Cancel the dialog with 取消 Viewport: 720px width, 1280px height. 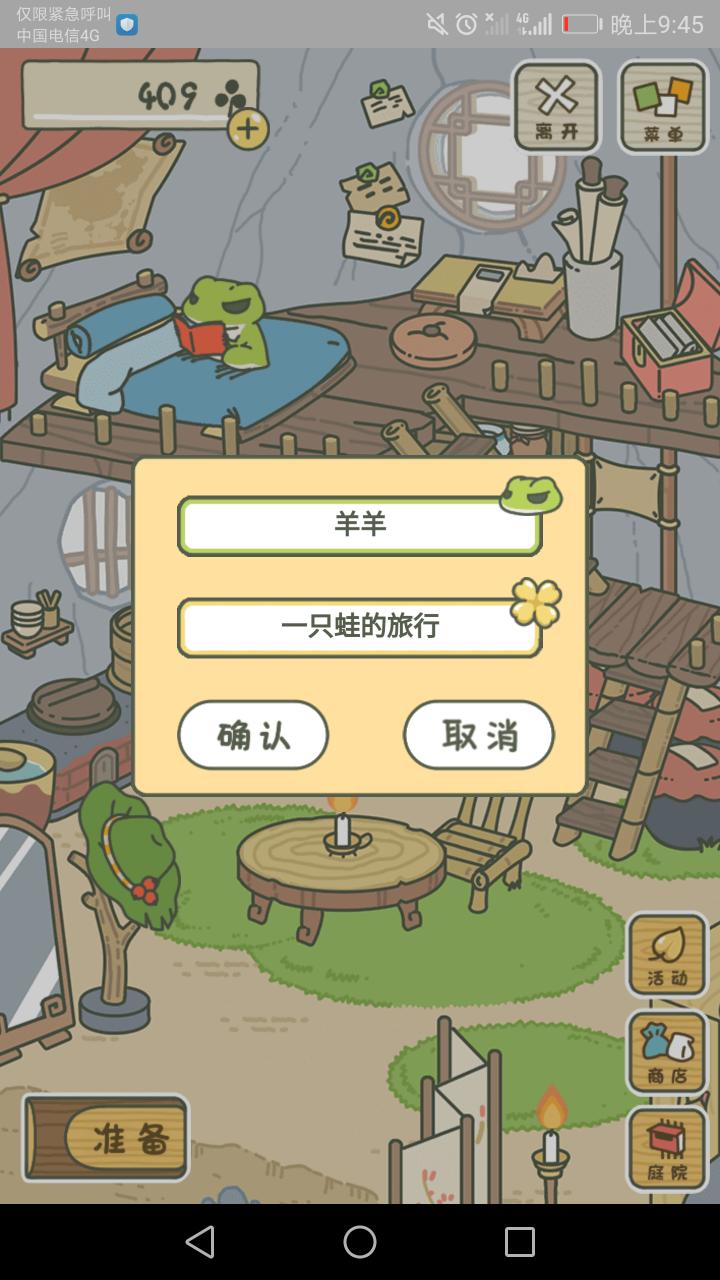(478, 735)
